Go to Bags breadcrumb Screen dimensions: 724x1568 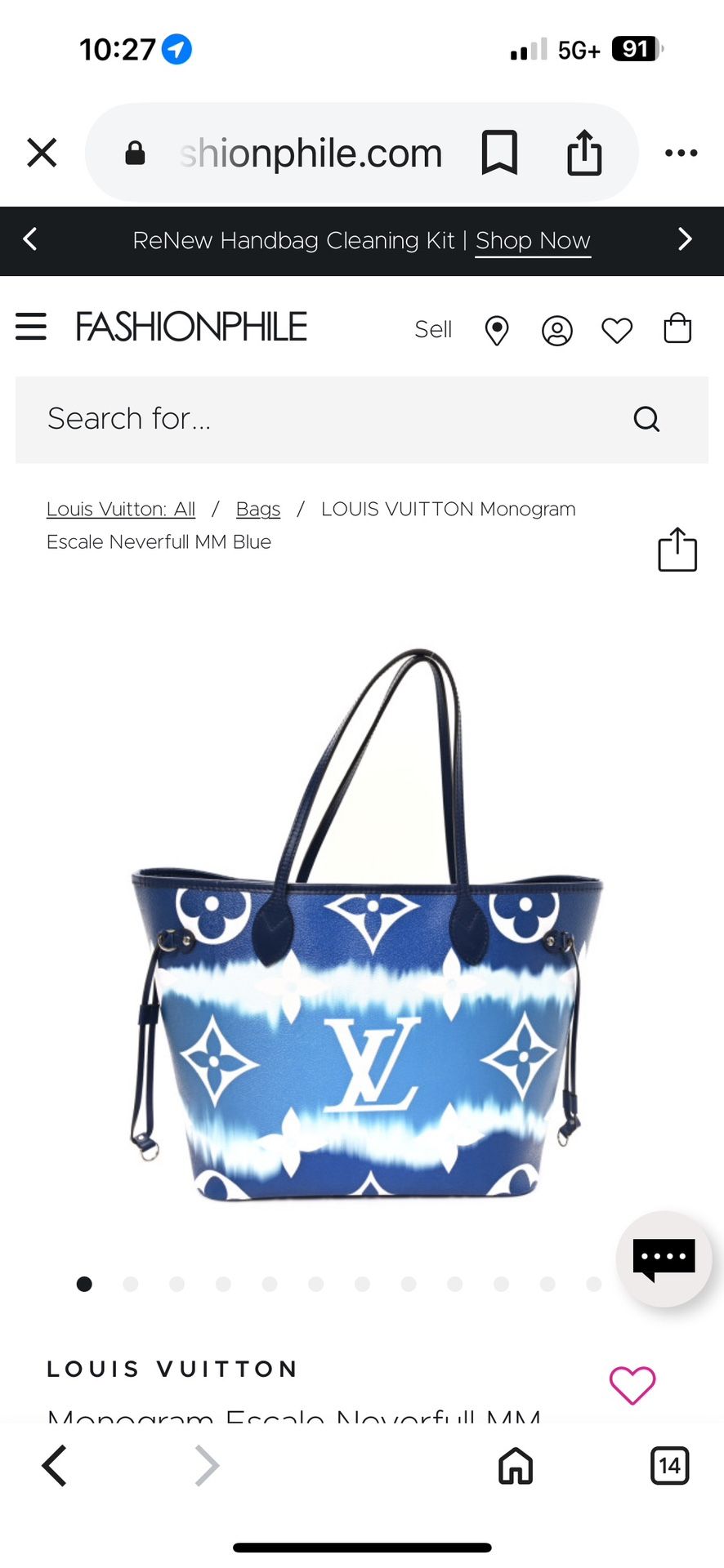point(258,509)
